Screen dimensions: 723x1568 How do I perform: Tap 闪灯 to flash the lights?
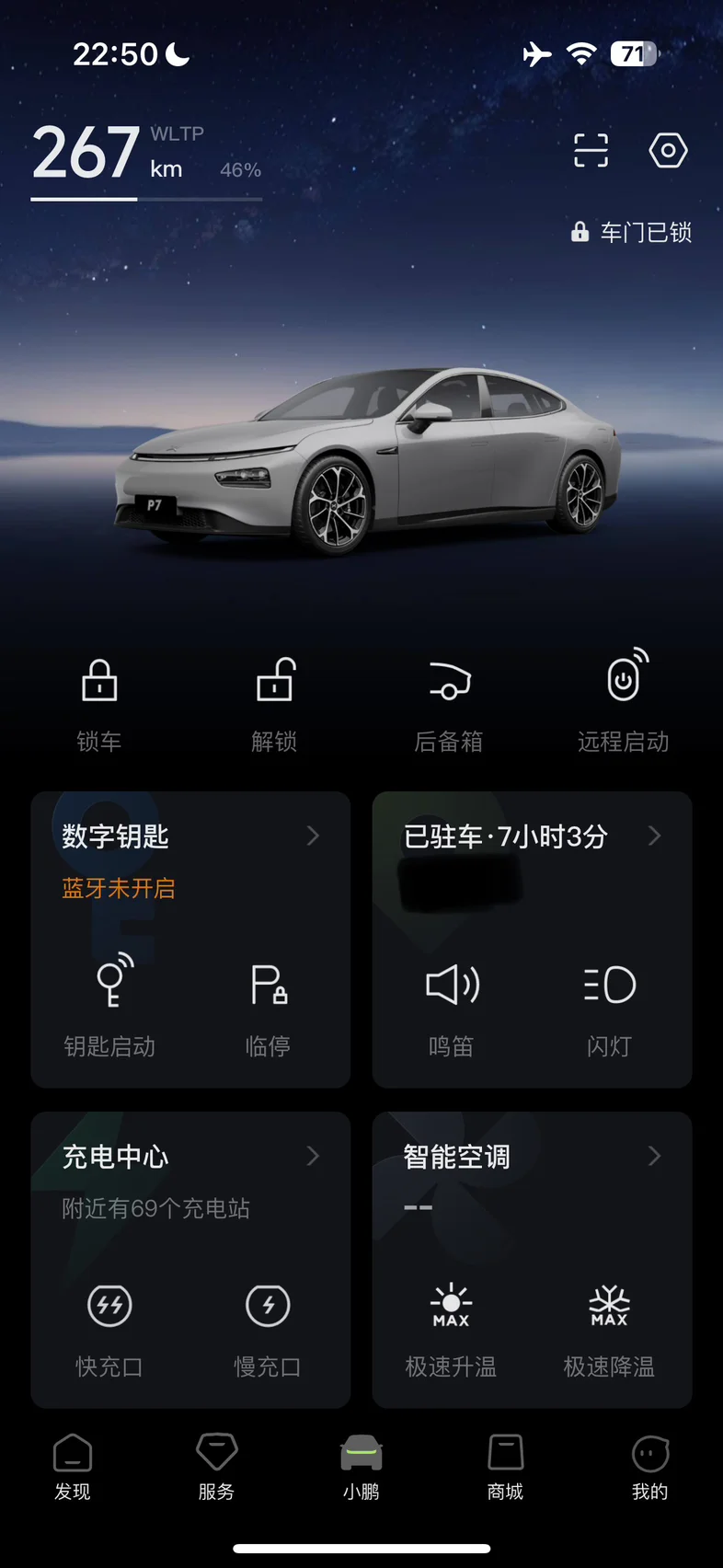click(610, 1009)
